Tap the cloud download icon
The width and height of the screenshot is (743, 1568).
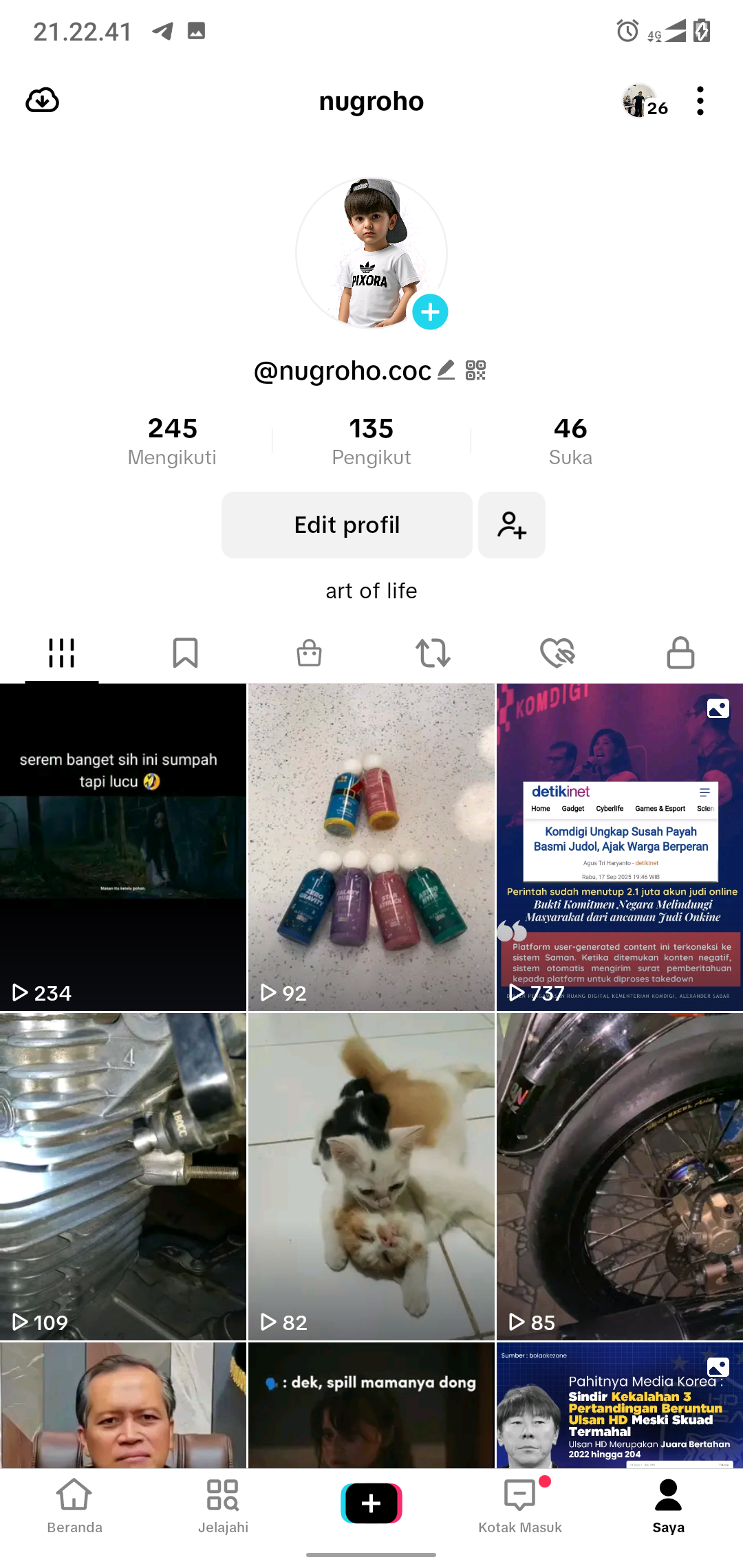[x=42, y=101]
